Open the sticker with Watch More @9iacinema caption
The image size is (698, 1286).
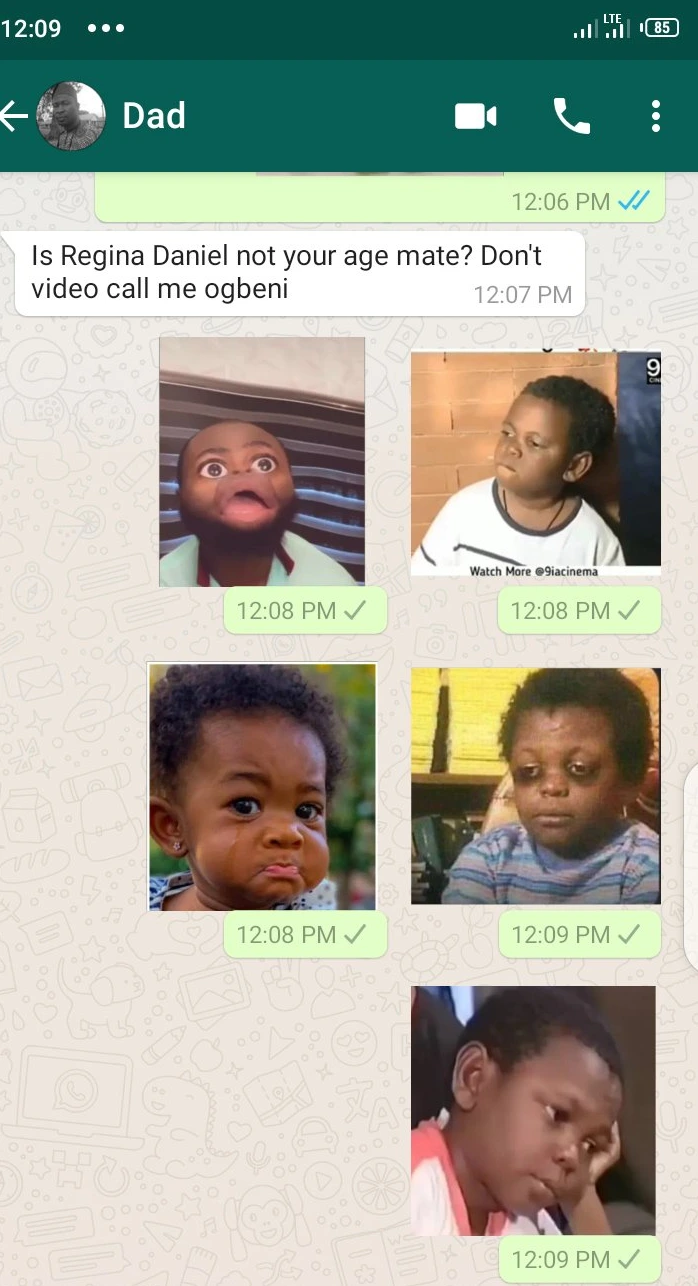click(x=536, y=463)
